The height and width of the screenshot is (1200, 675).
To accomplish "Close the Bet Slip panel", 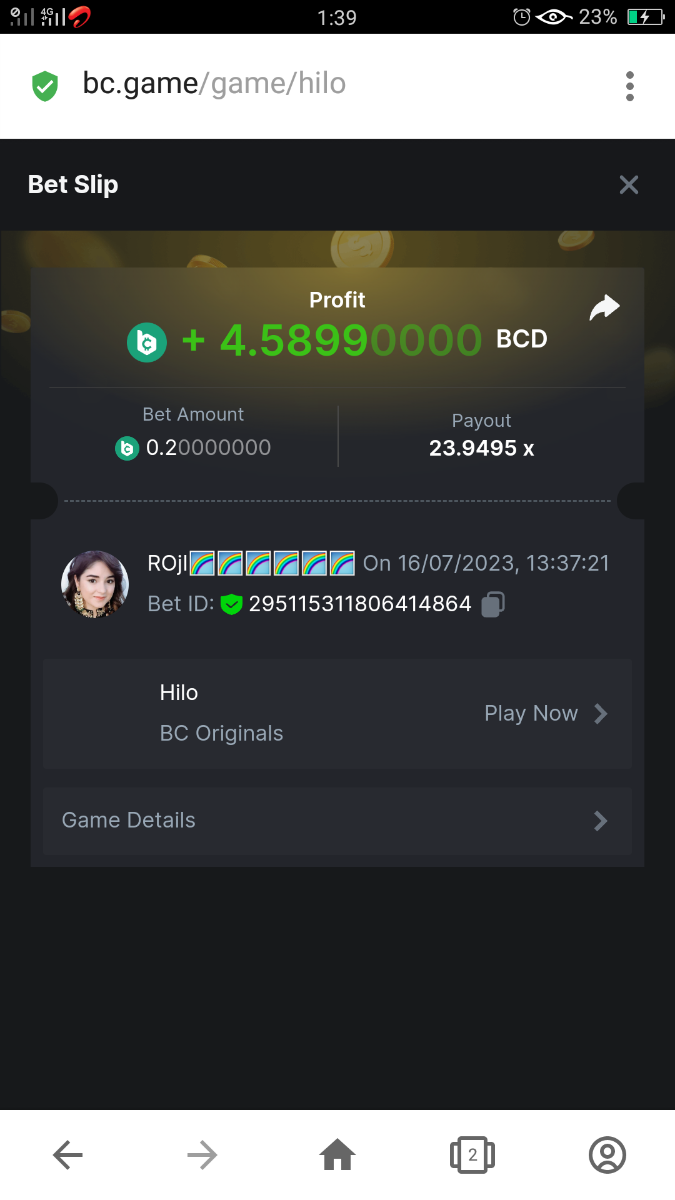I will point(628,185).
